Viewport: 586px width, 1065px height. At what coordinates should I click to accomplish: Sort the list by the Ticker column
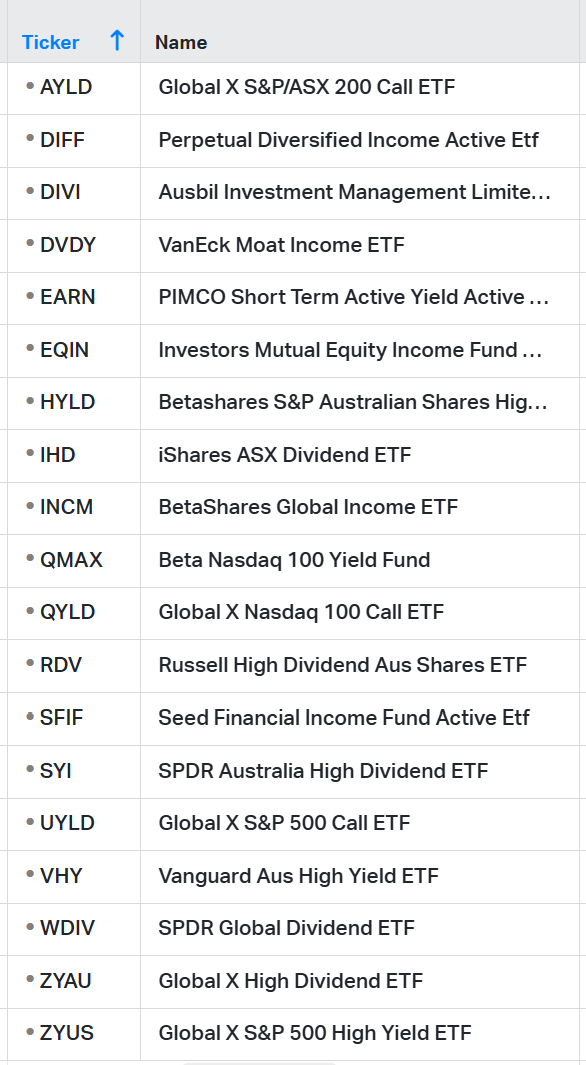coord(73,42)
